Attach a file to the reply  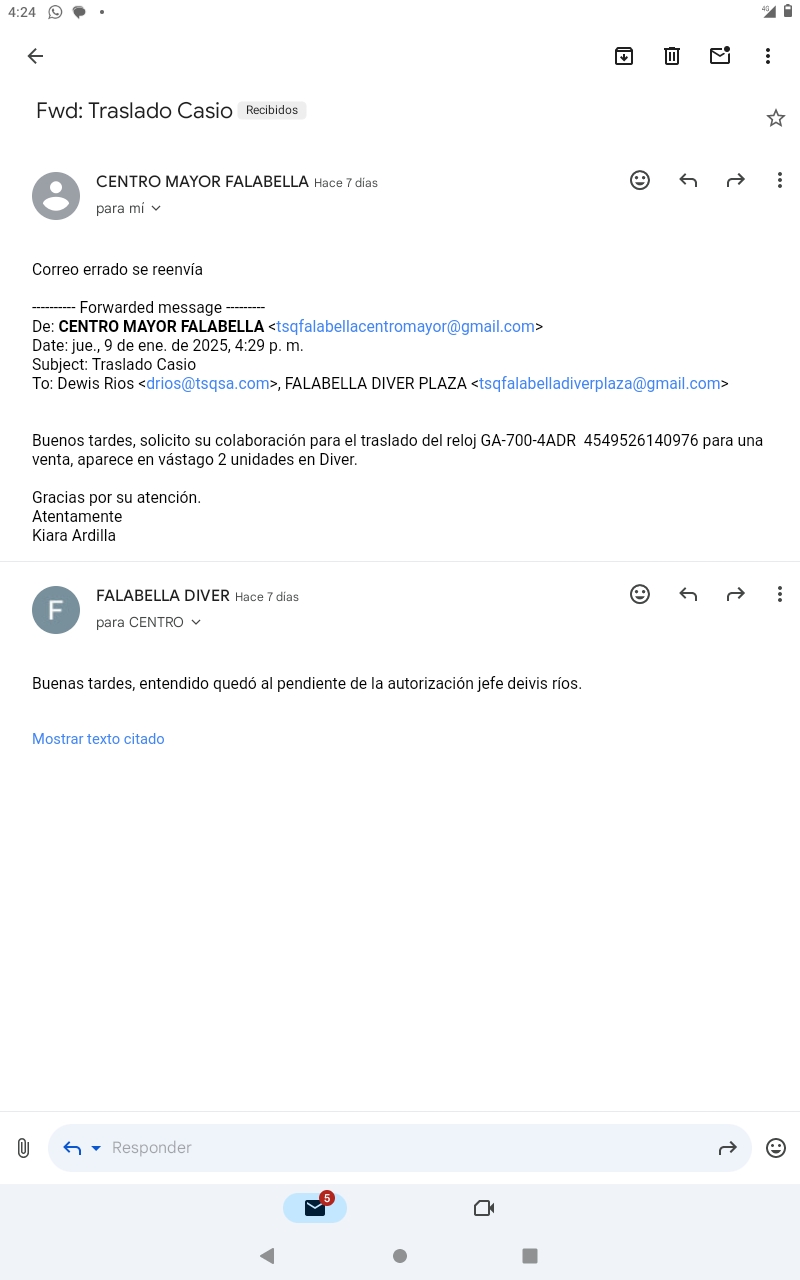click(x=23, y=1148)
